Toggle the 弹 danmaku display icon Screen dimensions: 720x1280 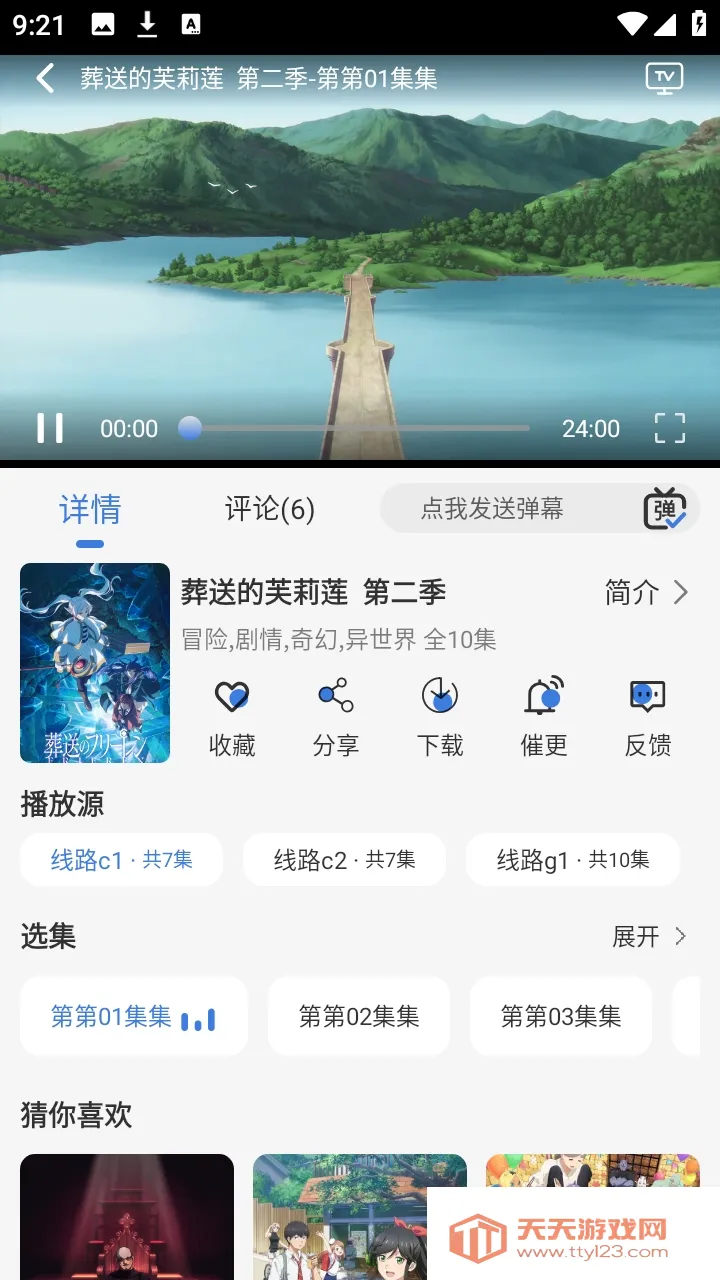point(665,509)
